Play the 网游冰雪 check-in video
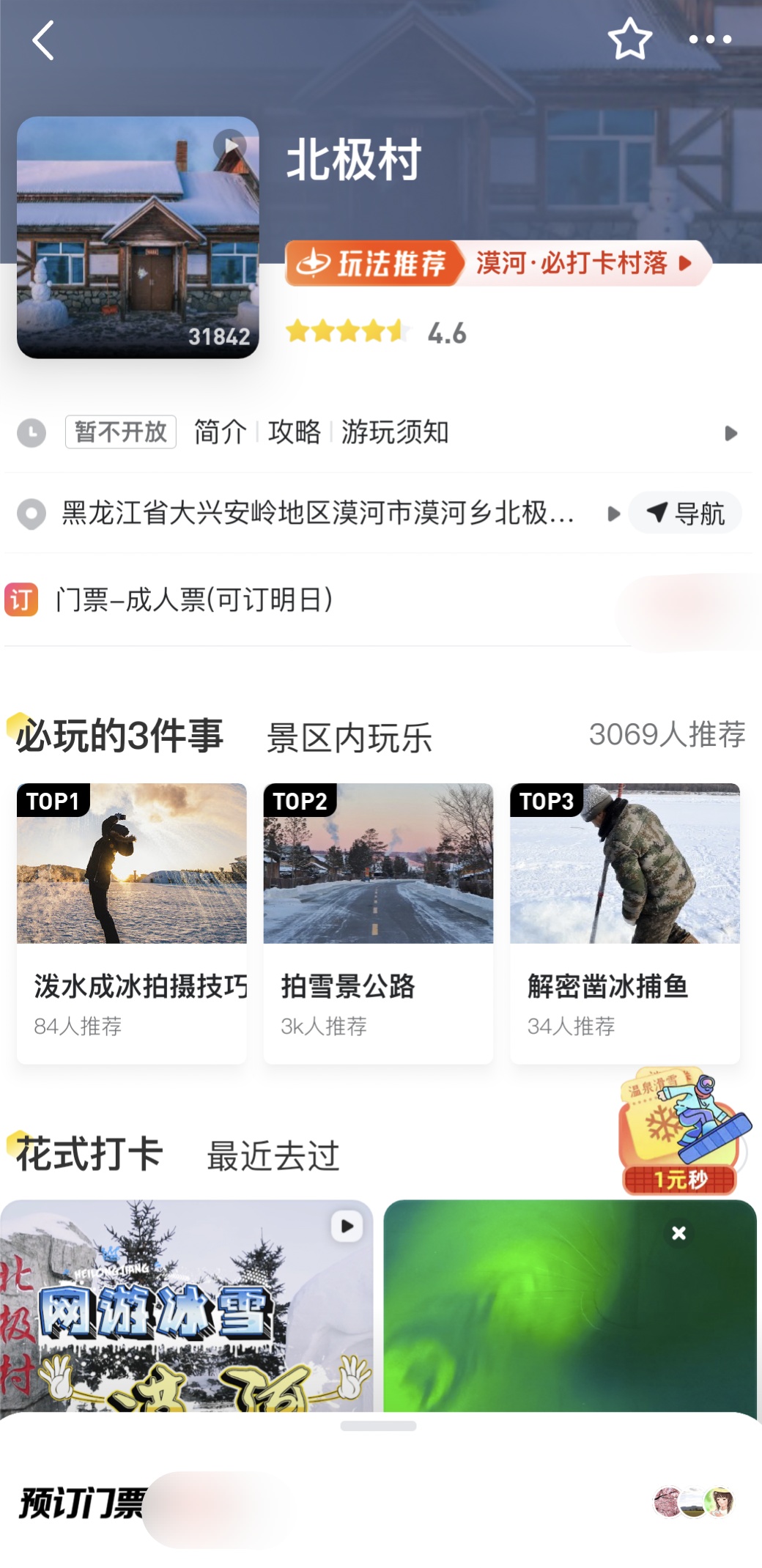This screenshot has height=1568, width=762. click(347, 1227)
